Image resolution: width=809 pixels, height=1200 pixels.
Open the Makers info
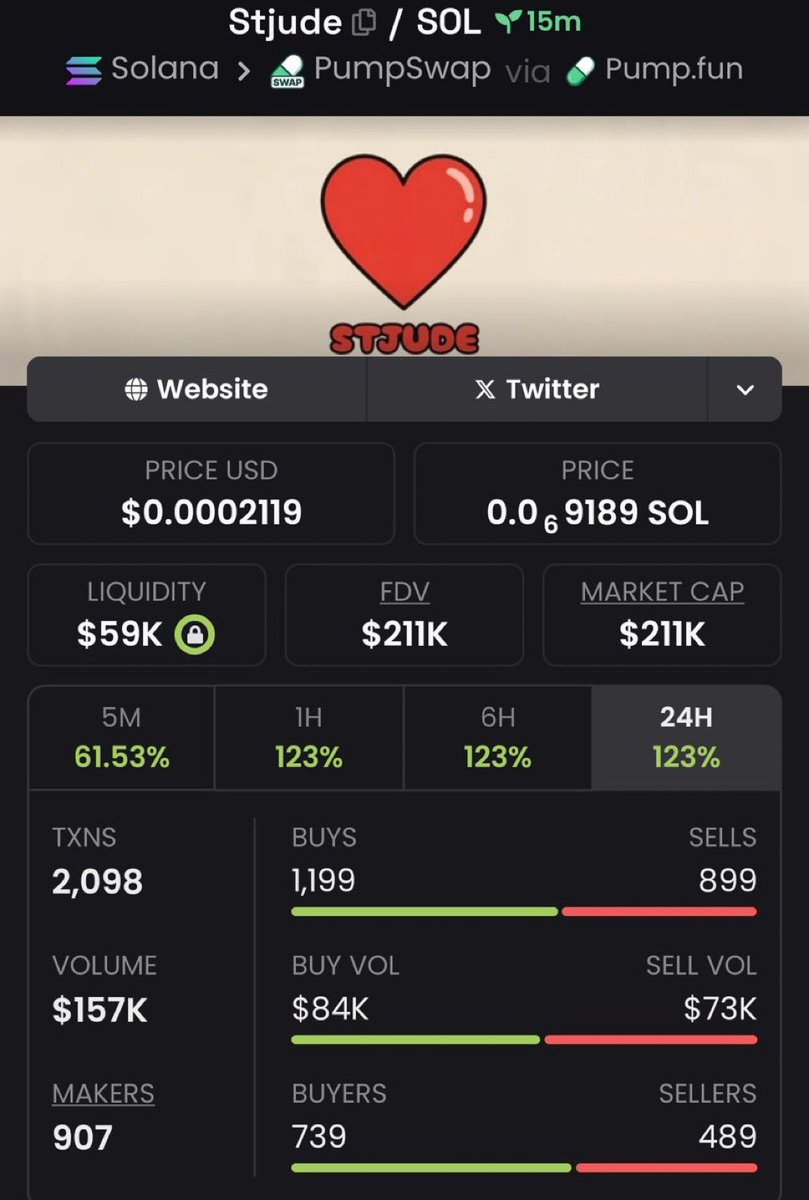[103, 1094]
